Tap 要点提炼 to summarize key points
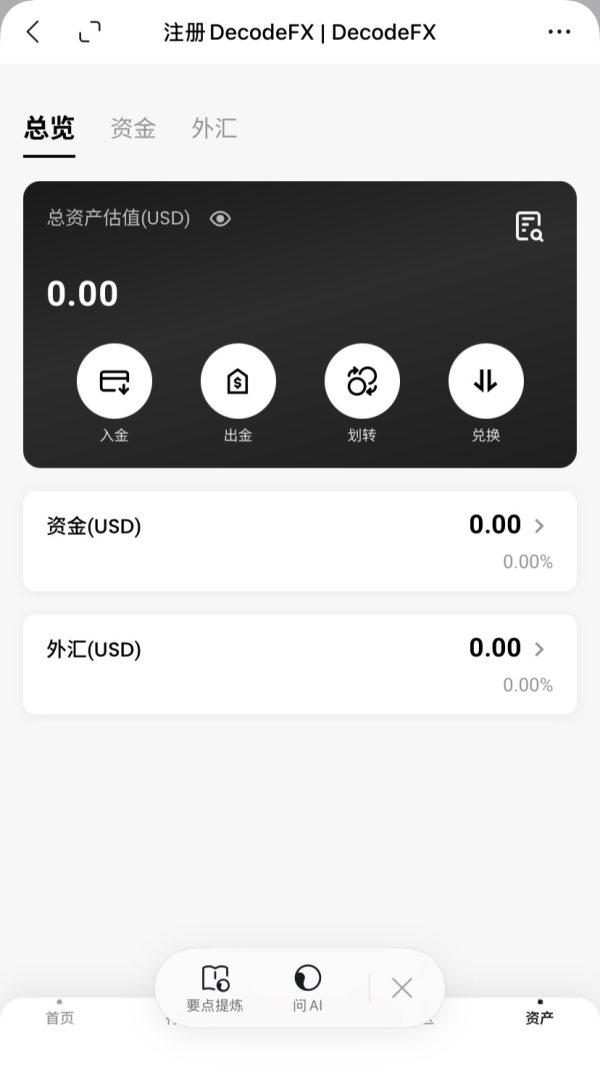The width and height of the screenshot is (600, 1078). click(x=215, y=988)
